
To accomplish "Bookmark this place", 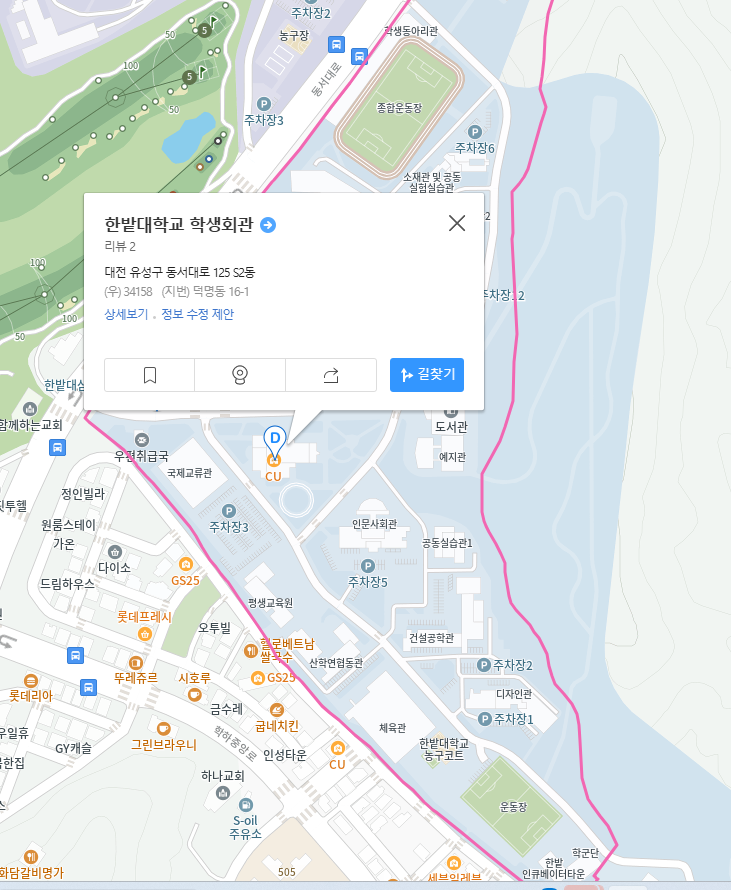I will click(x=150, y=375).
